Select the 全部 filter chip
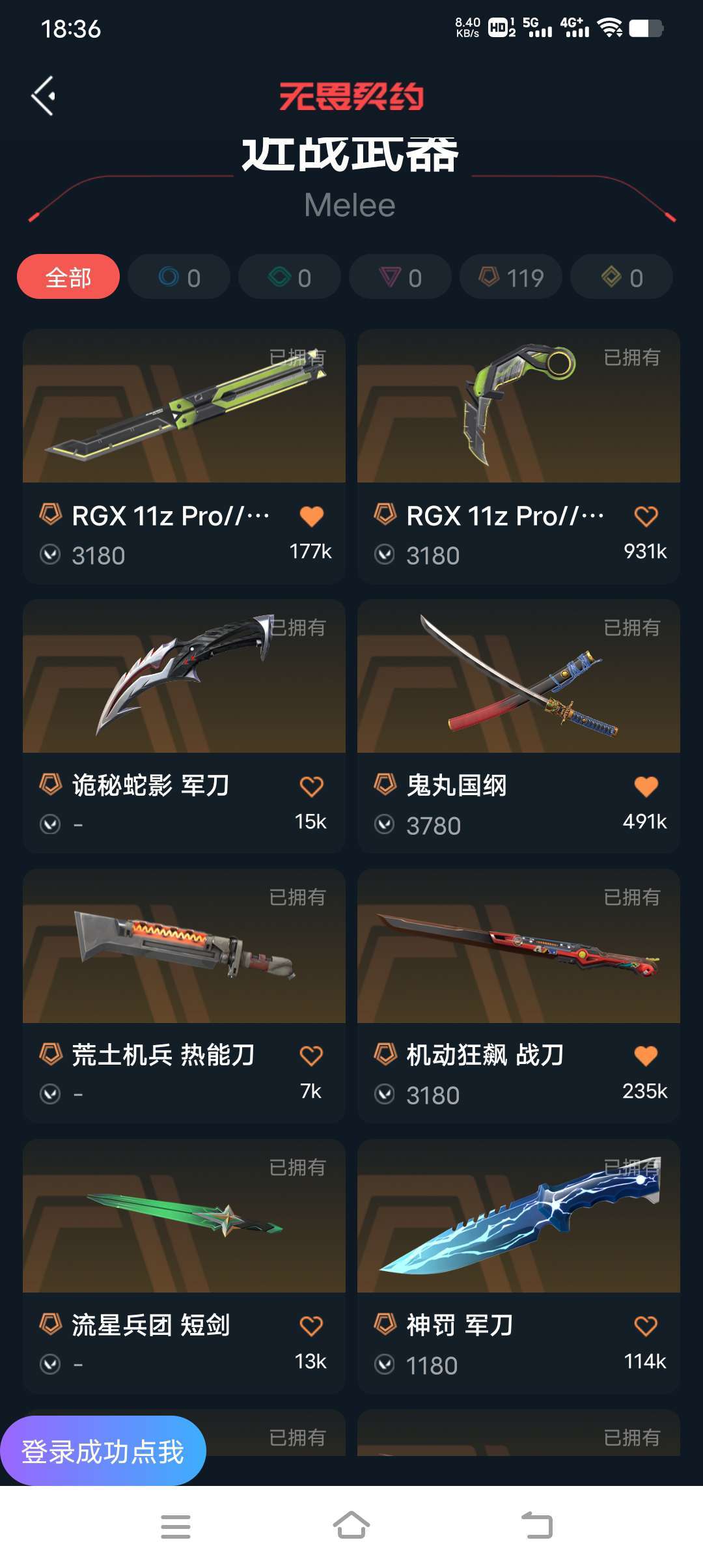This screenshot has height=1568, width=703. (x=68, y=277)
